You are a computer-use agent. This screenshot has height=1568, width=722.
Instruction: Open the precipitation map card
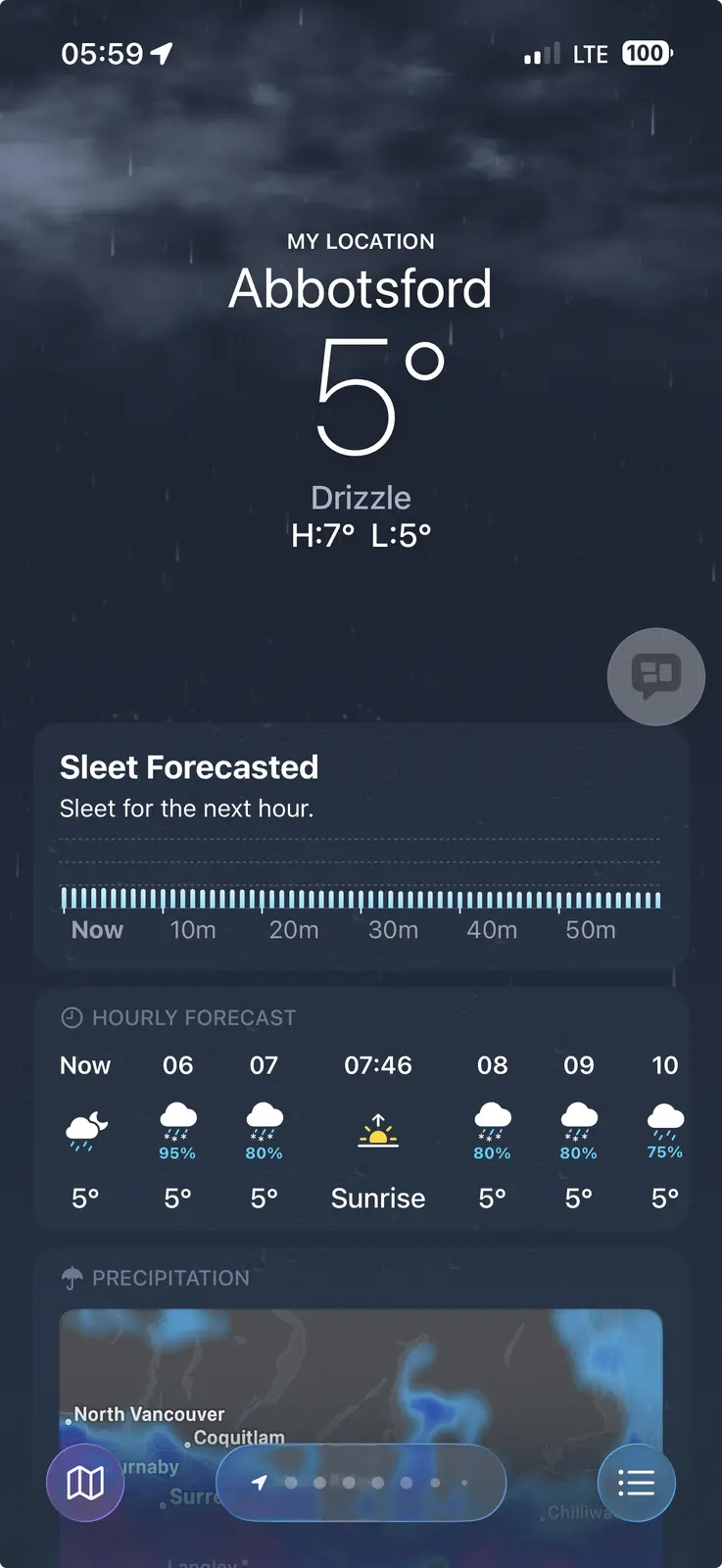click(361, 1372)
